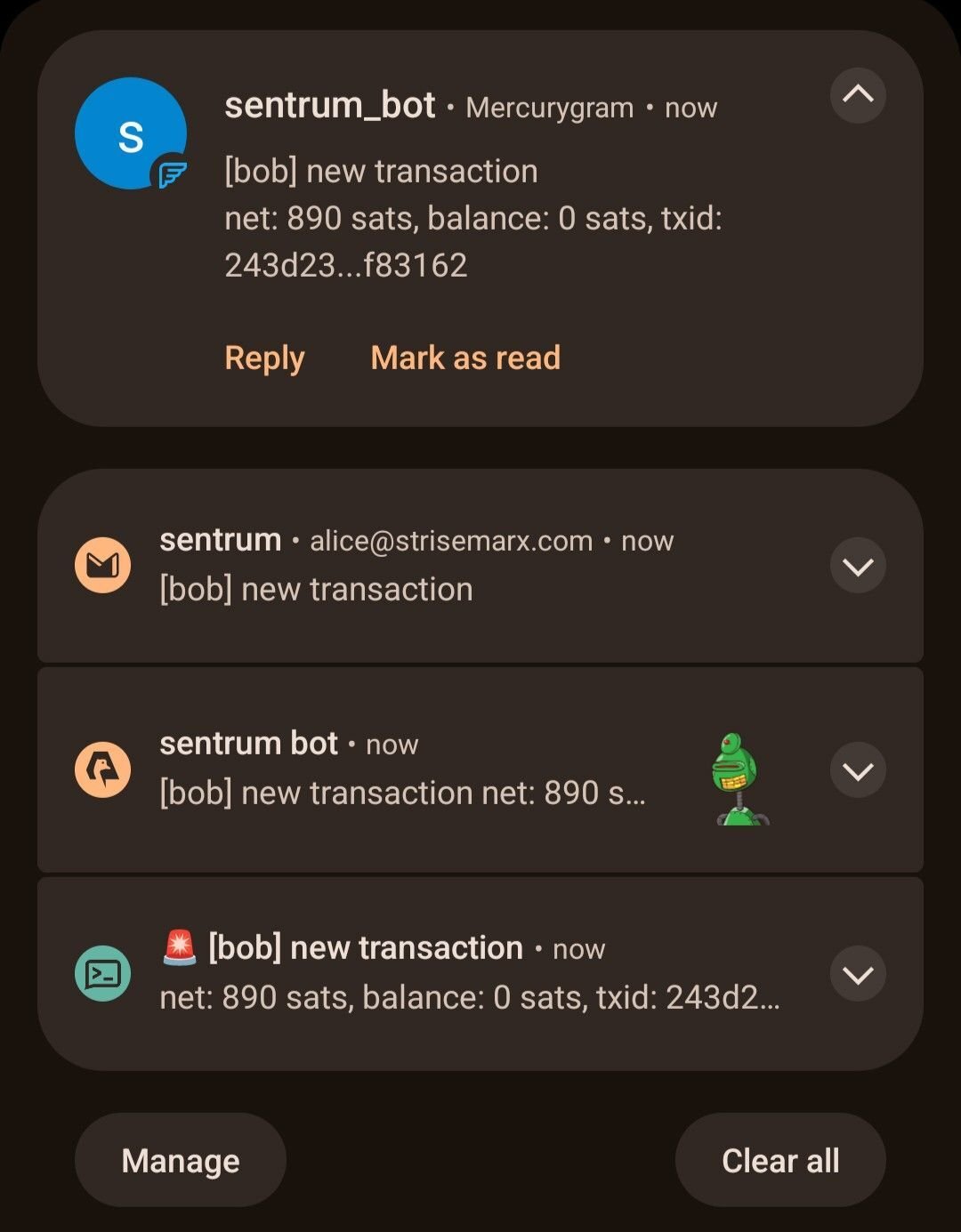
Task: Expand the sentrum email notification
Action: point(857,566)
